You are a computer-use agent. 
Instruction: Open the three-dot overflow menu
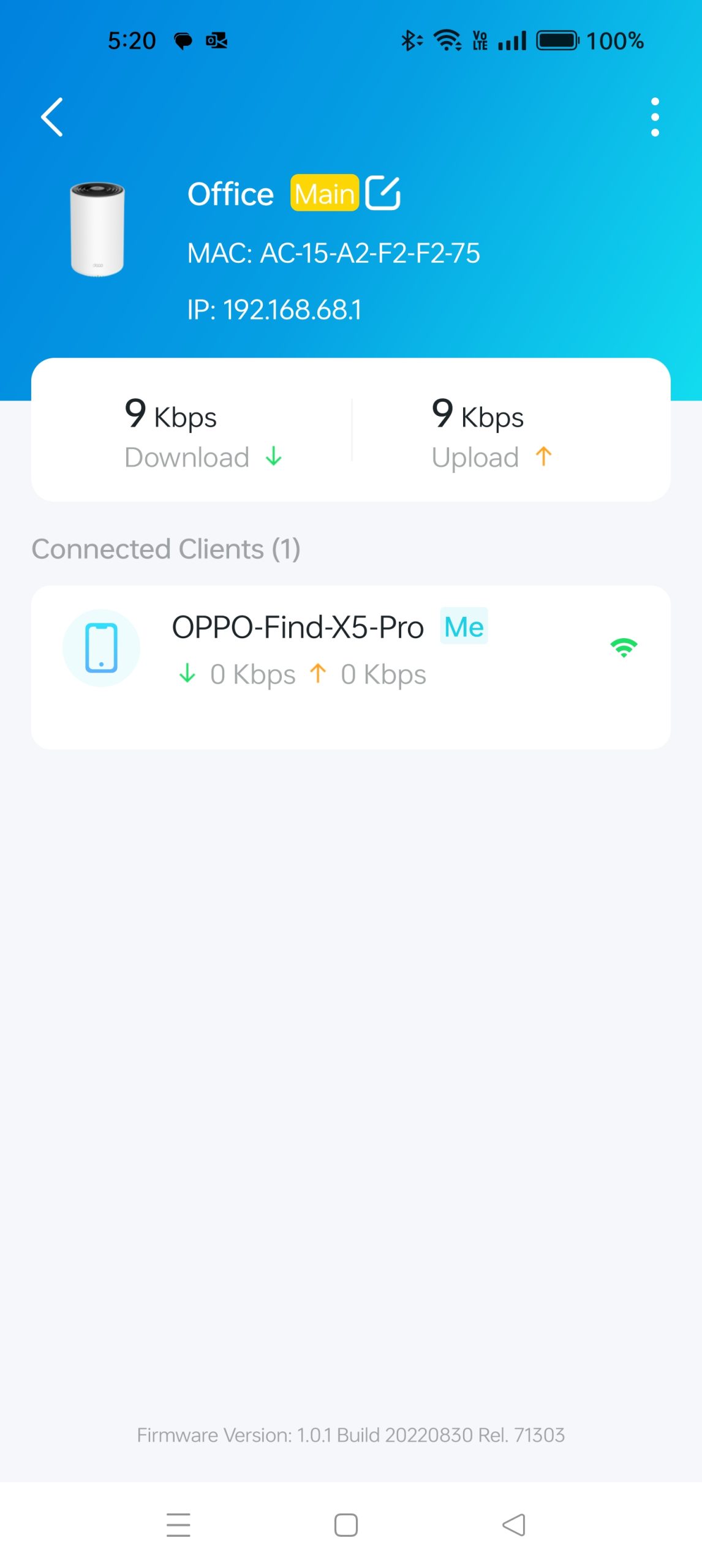point(655,117)
